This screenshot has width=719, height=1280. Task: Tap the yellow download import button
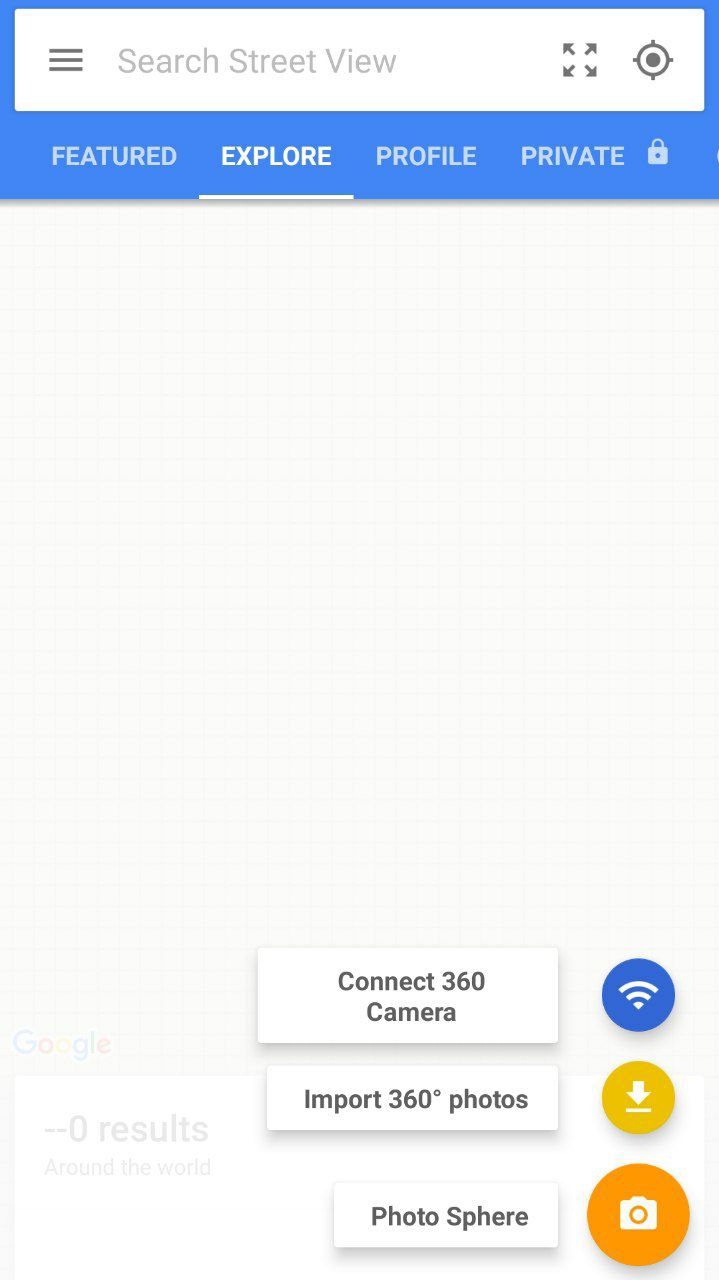click(638, 1098)
